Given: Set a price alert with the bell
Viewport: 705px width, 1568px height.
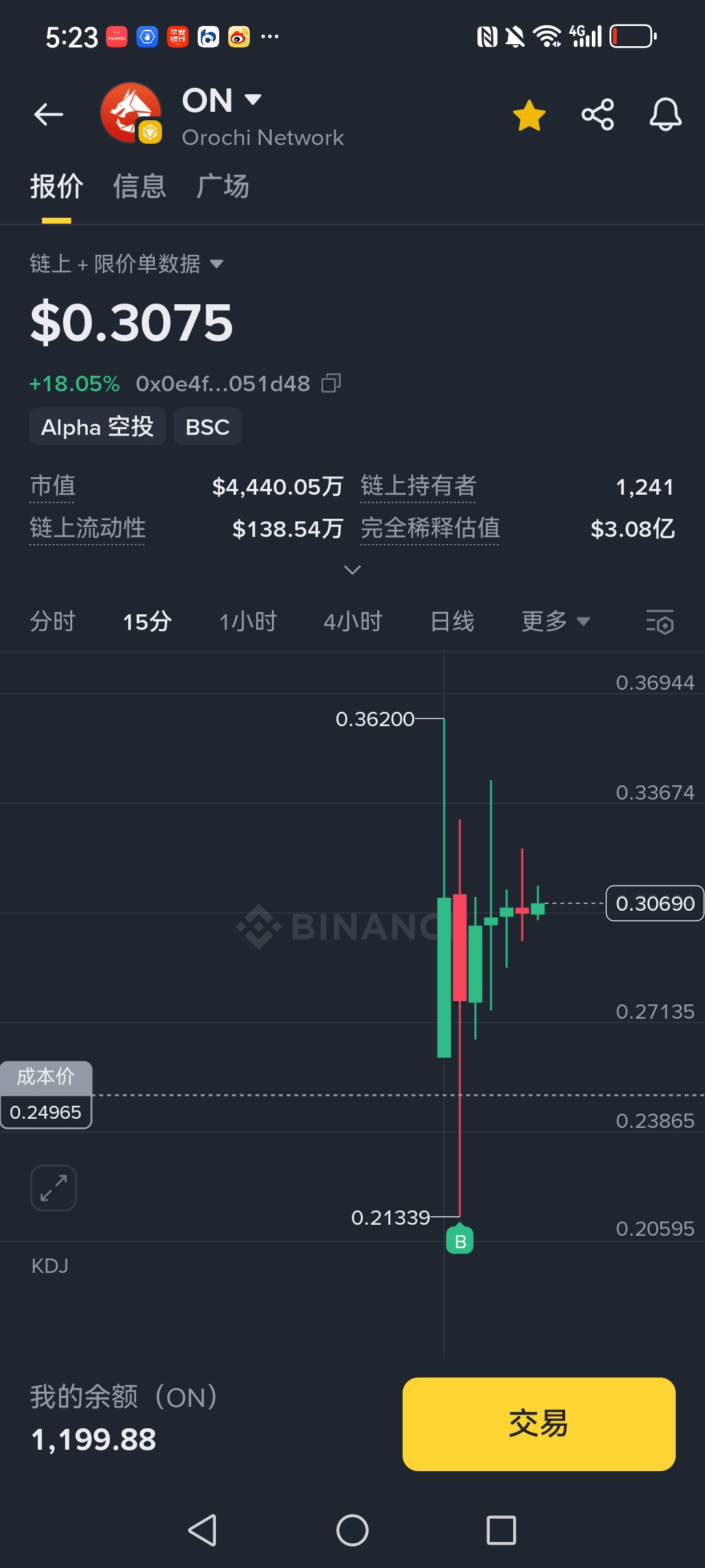Looking at the screenshot, I should (x=665, y=115).
